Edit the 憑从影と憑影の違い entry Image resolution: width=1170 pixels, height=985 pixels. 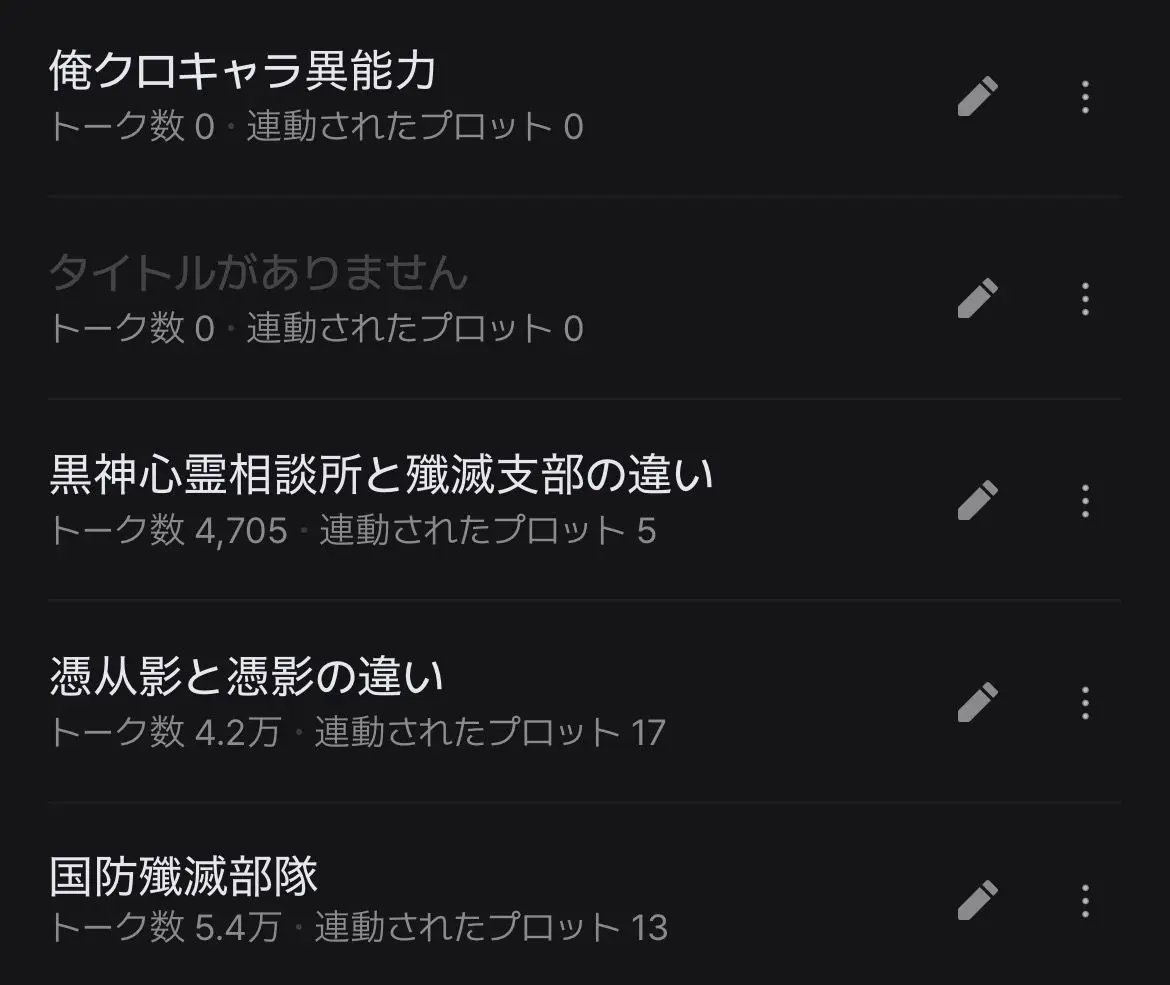pyautogui.click(x=977, y=702)
